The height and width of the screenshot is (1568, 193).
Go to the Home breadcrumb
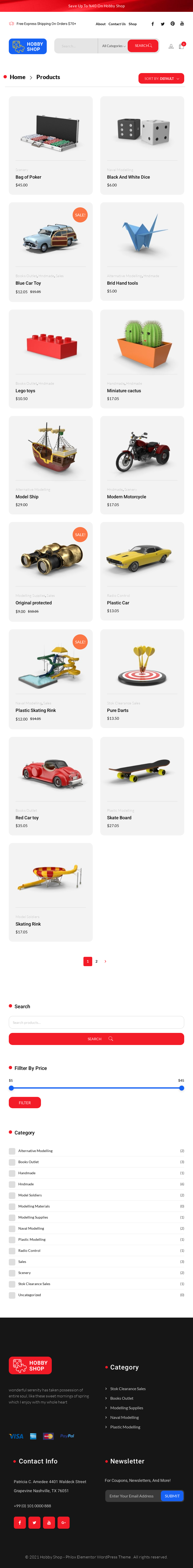click(x=18, y=77)
